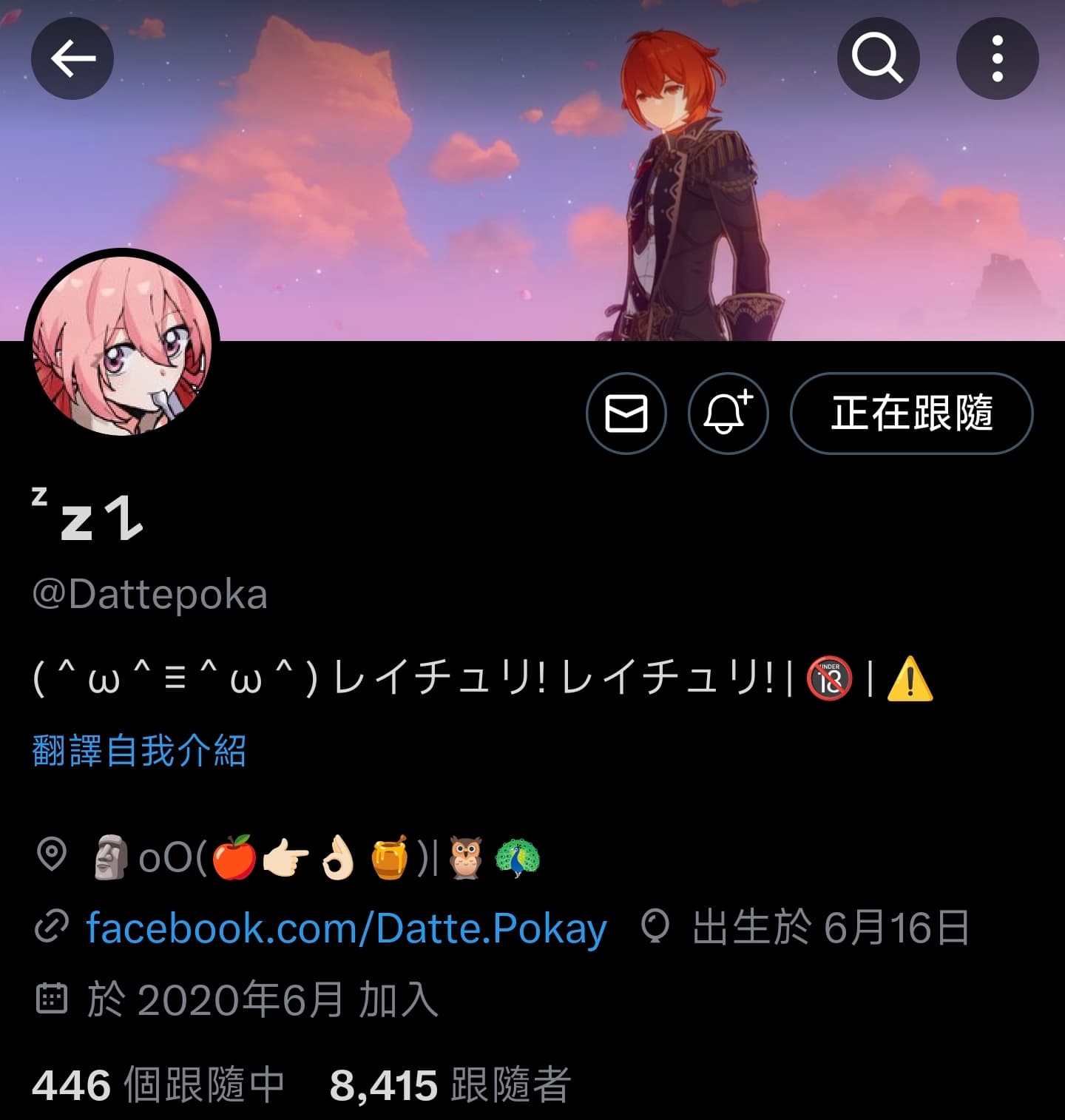Open search on this profile

[x=878, y=58]
